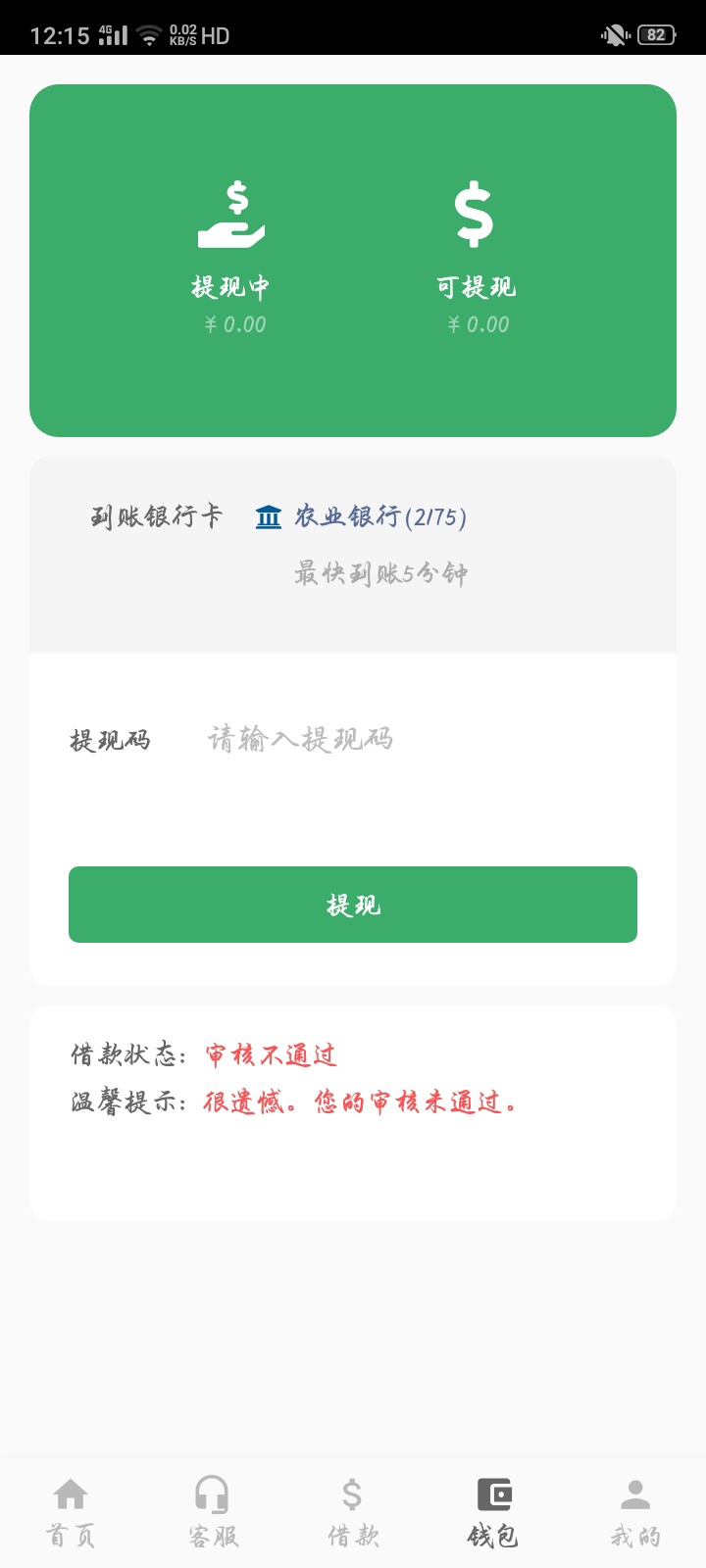
Task: Click the person icon above 我的
Action: (x=636, y=1494)
